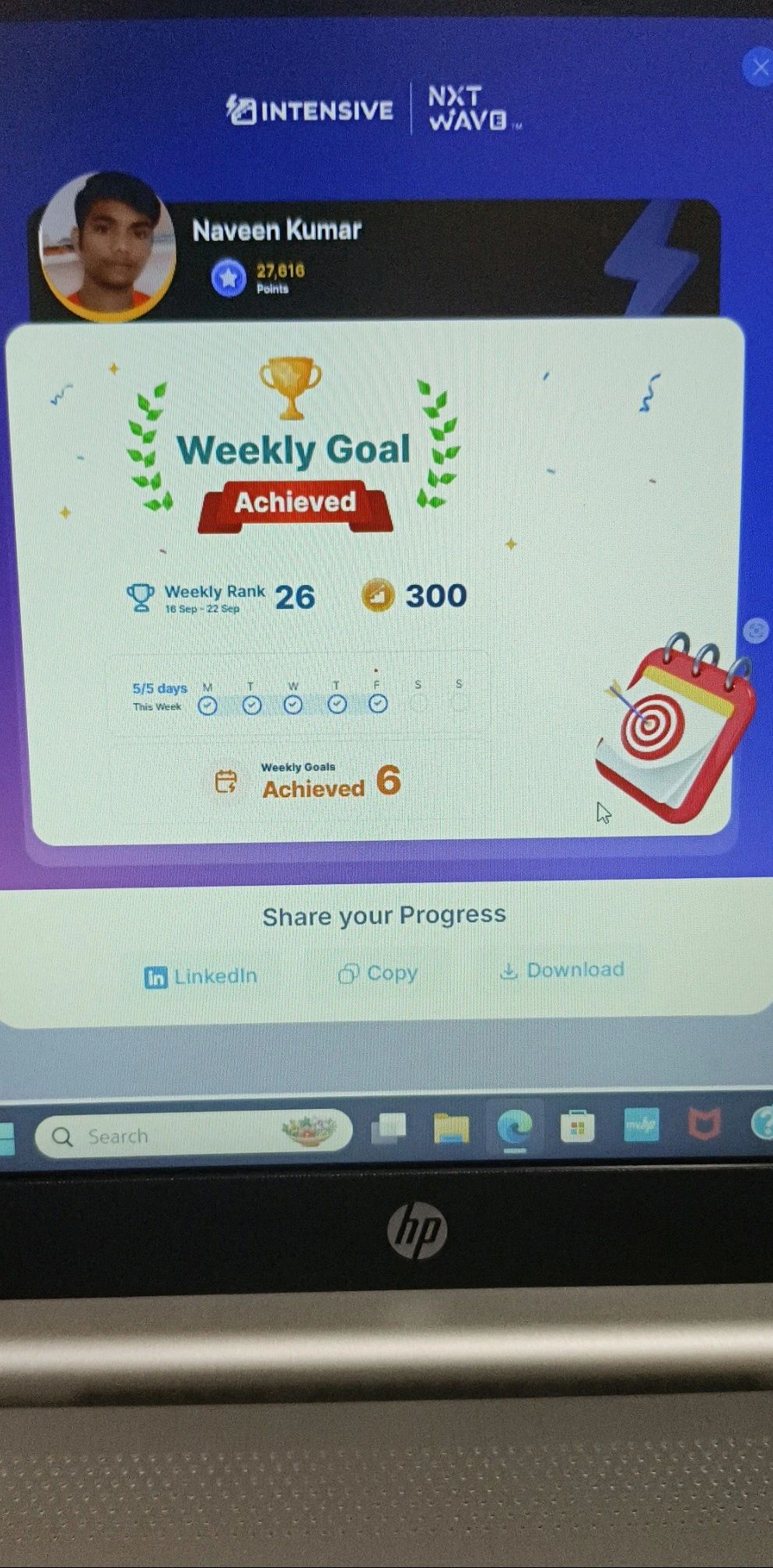Image resolution: width=773 pixels, height=1568 pixels.
Task: Open File Explorer from the taskbar
Action: coord(451,1129)
